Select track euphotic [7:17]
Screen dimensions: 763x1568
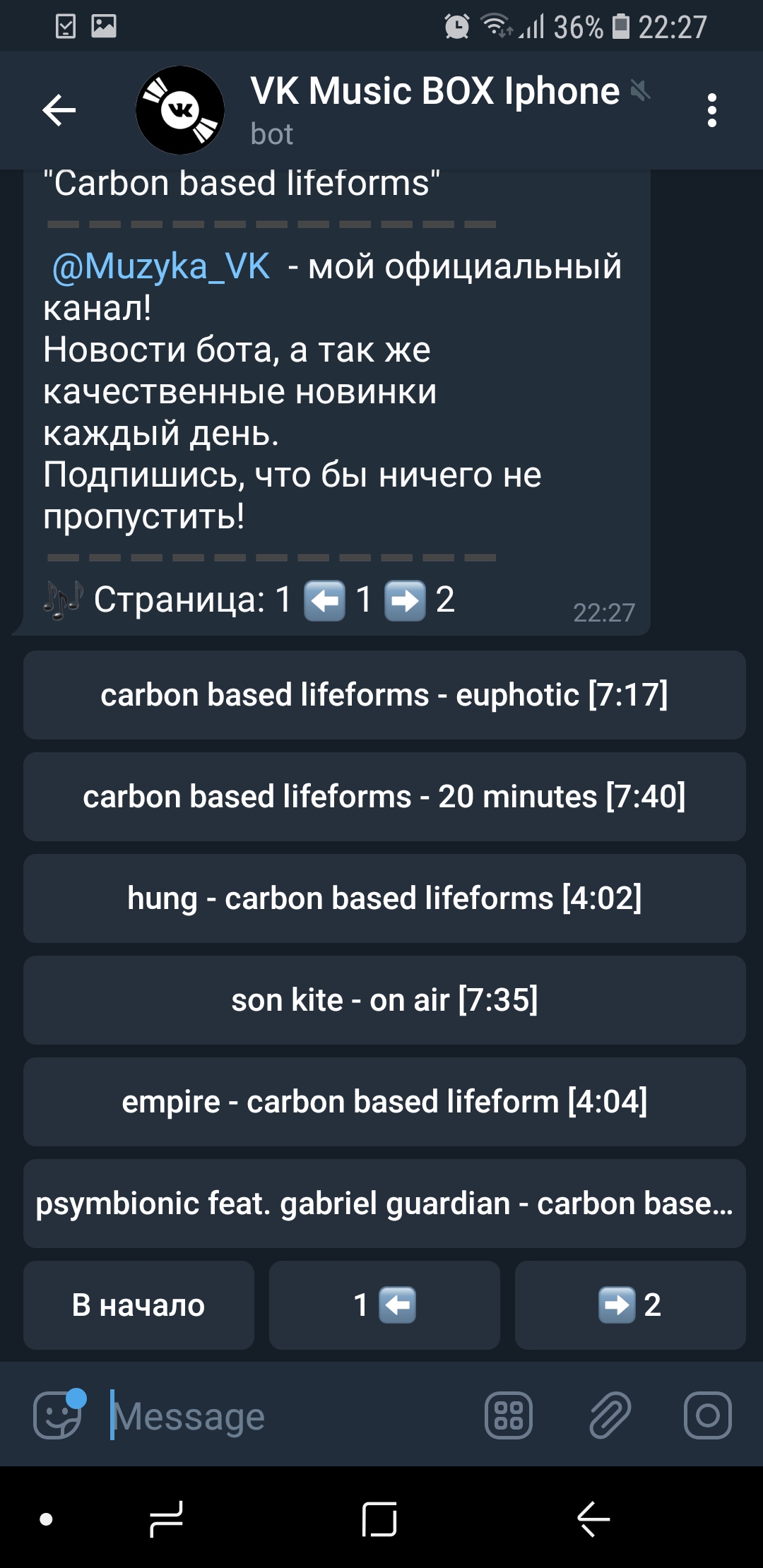point(384,695)
